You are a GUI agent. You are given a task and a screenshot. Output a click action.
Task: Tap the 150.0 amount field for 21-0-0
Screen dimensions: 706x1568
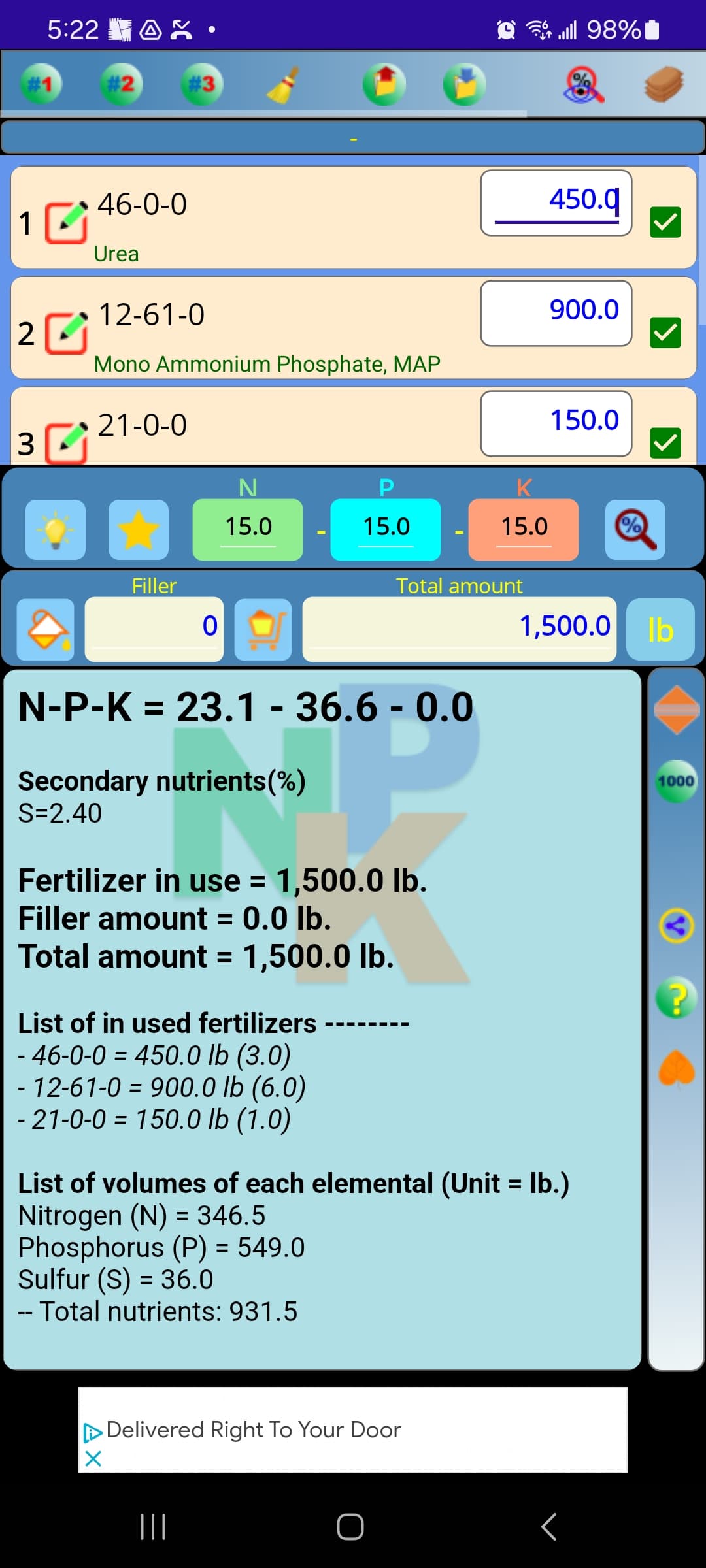(x=556, y=423)
